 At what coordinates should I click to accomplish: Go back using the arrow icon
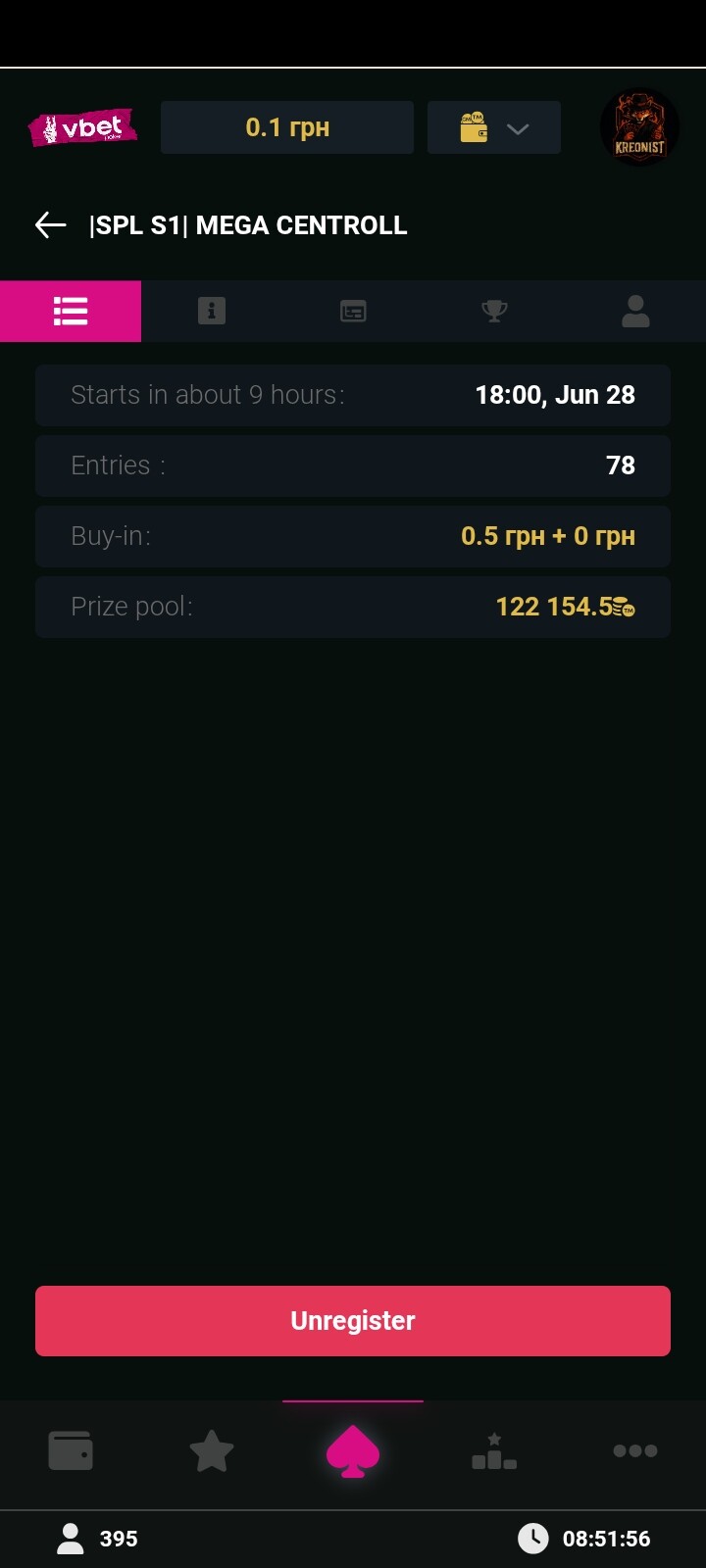click(x=51, y=225)
